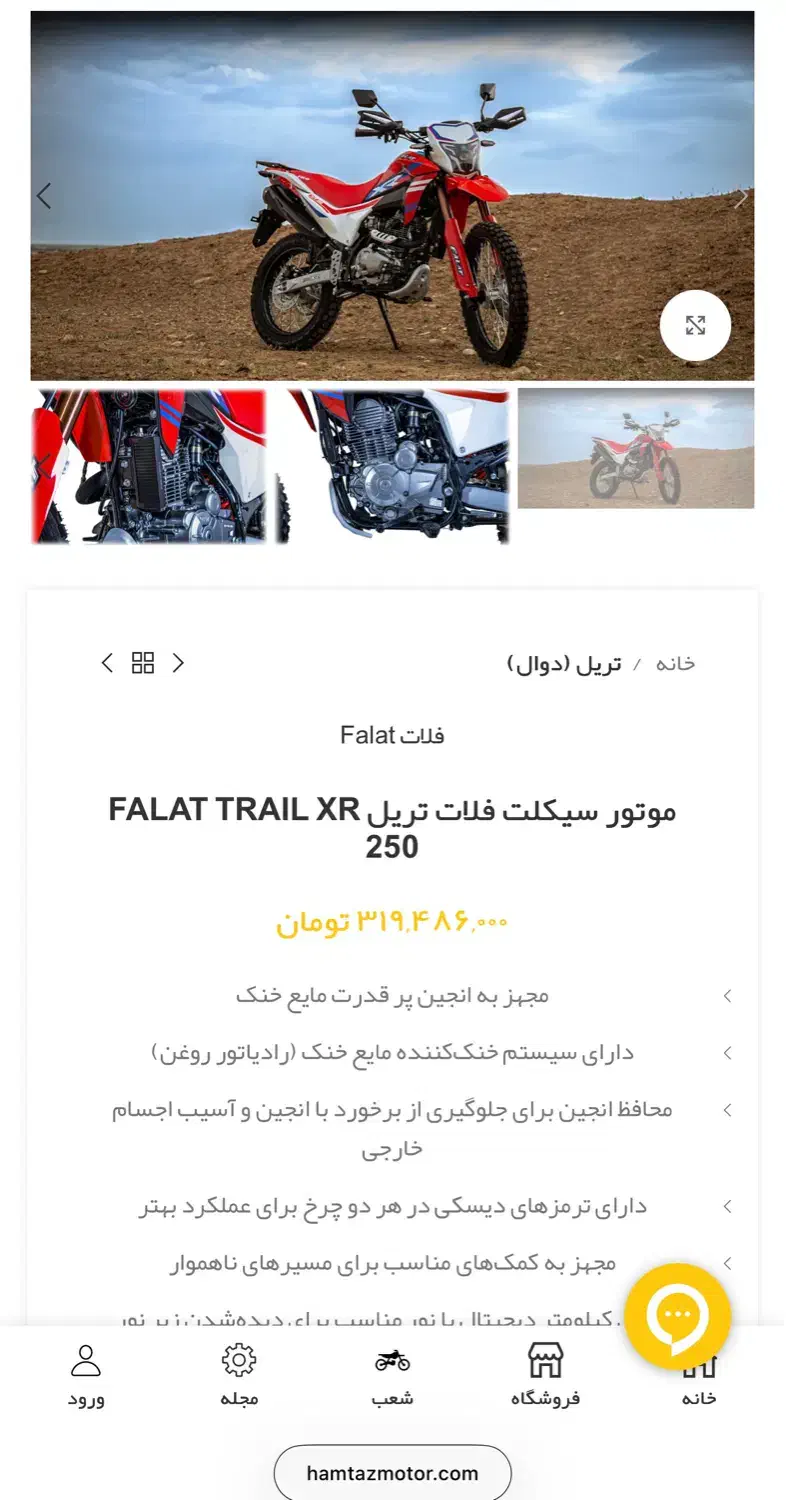Click the fullscreen expand icon on main image

(x=696, y=326)
